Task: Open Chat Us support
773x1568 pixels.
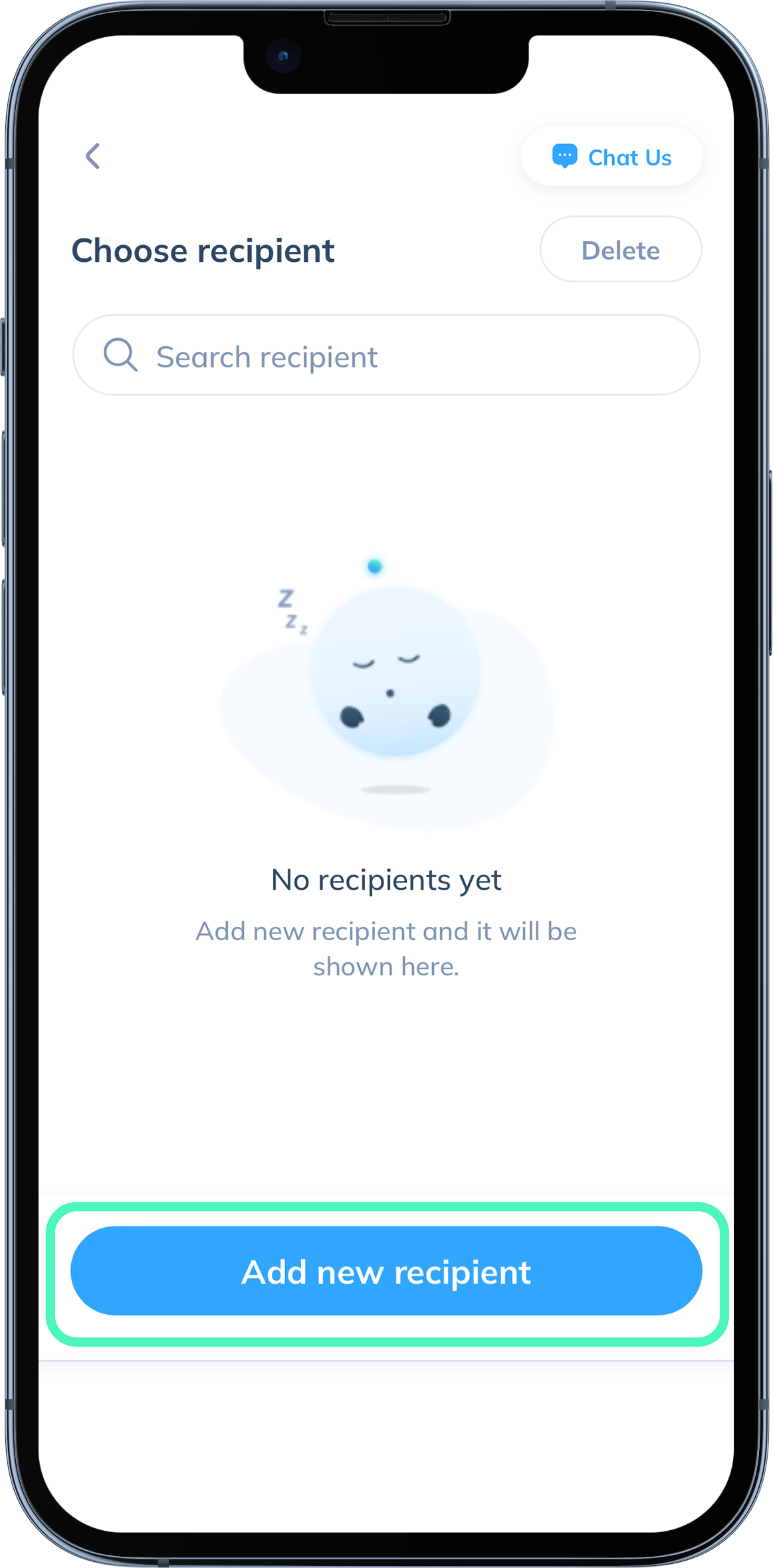Action: tap(611, 157)
